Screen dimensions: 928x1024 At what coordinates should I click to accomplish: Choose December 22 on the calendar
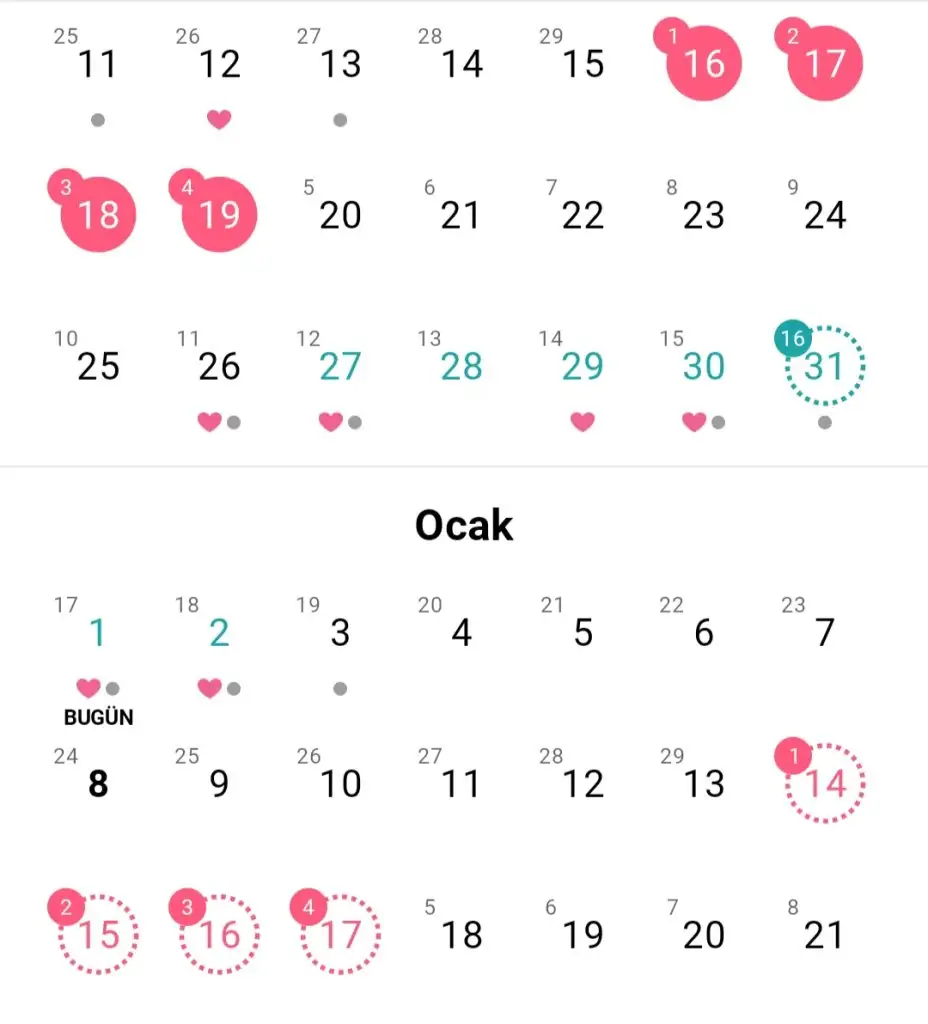(582, 215)
